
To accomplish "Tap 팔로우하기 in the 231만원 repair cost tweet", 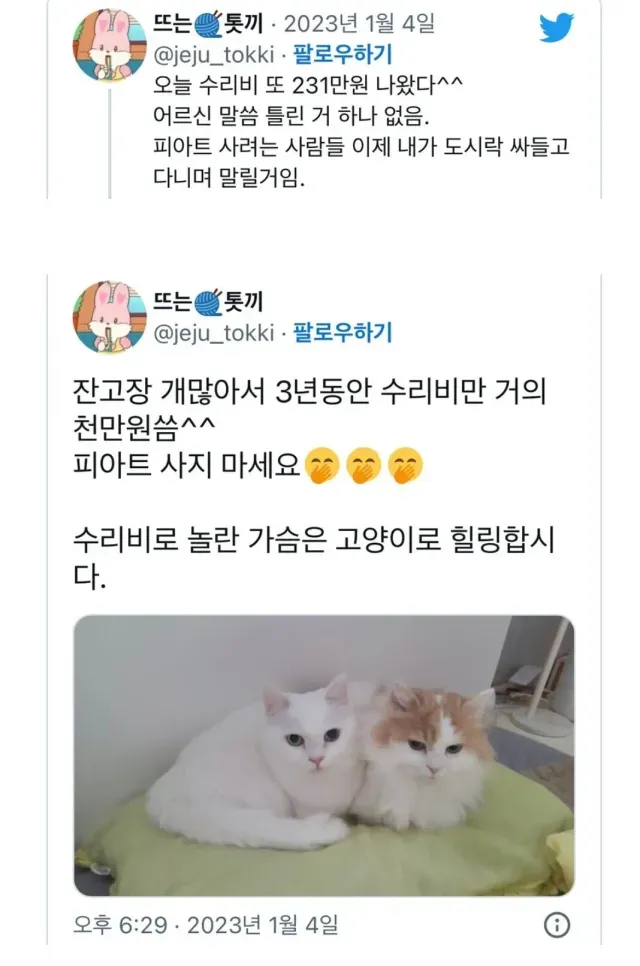I will point(342,54).
